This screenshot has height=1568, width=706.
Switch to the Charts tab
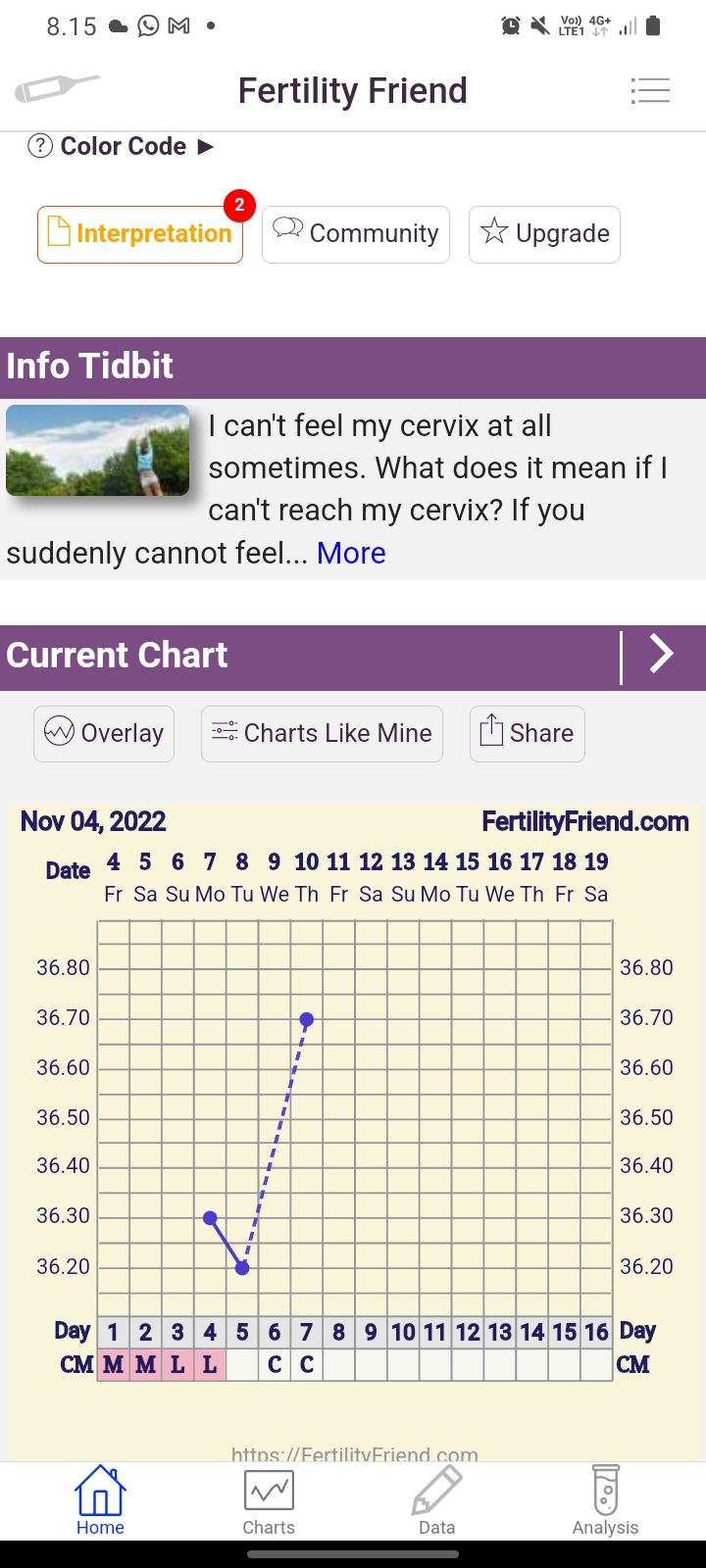pyautogui.click(x=269, y=1501)
